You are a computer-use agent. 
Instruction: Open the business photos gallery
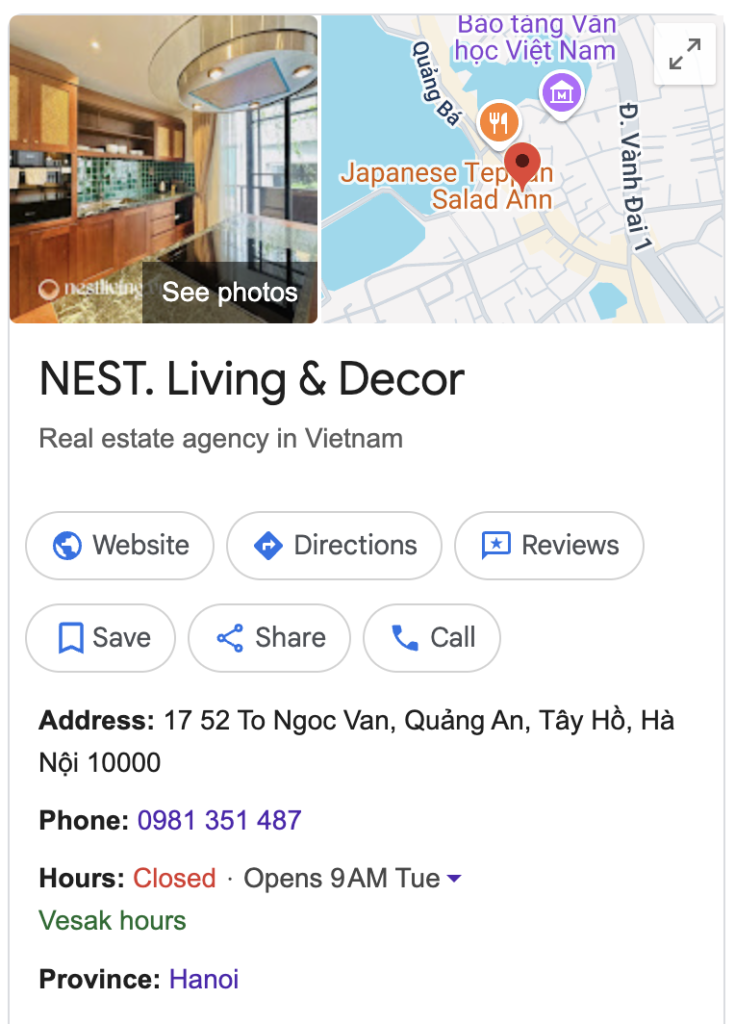[x=229, y=292]
